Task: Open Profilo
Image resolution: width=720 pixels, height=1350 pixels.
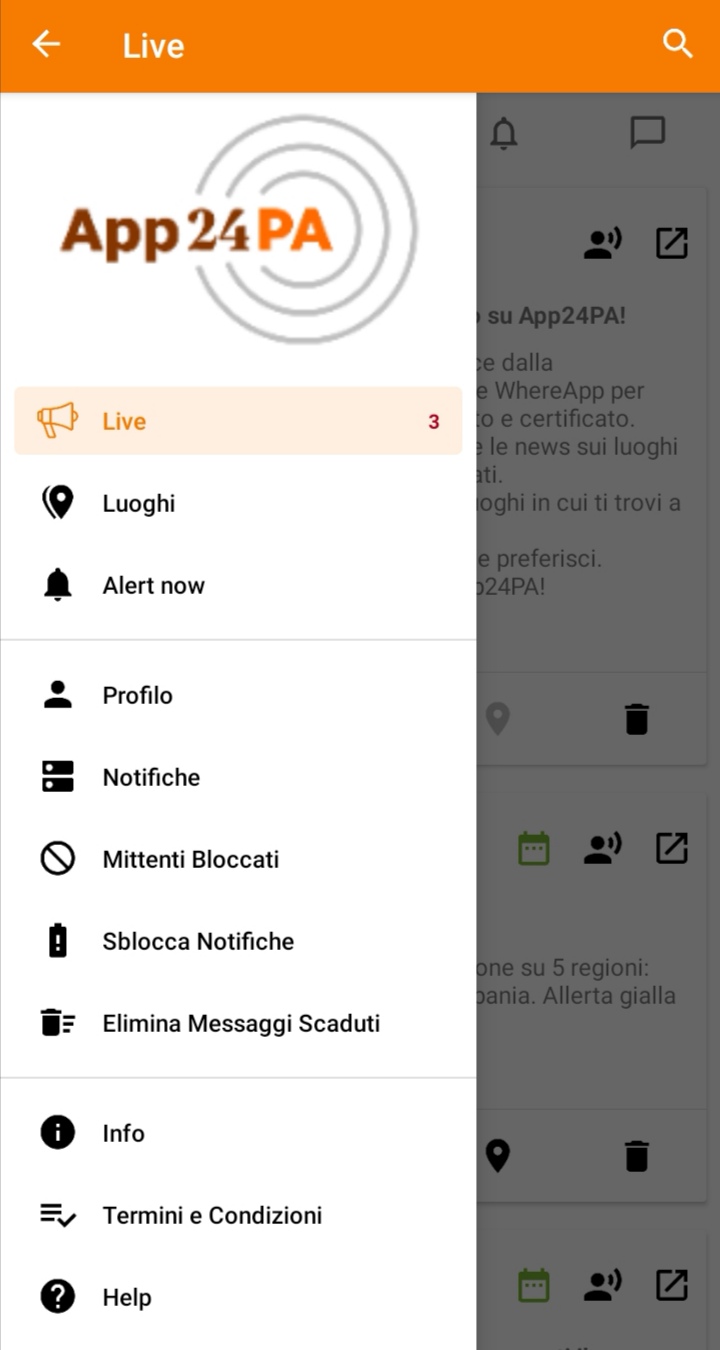Action: click(238, 695)
